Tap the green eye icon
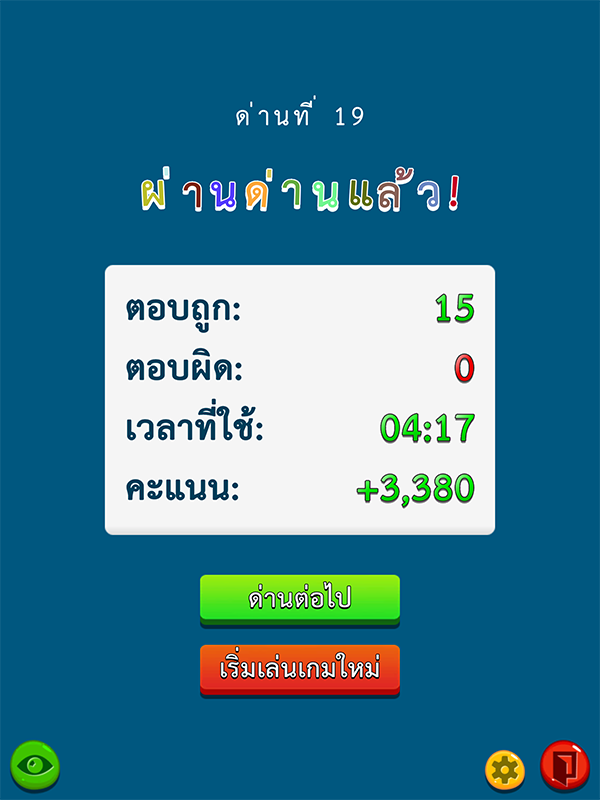The width and height of the screenshot is (600, 800). pyautogui.click(x=35, y=765)
